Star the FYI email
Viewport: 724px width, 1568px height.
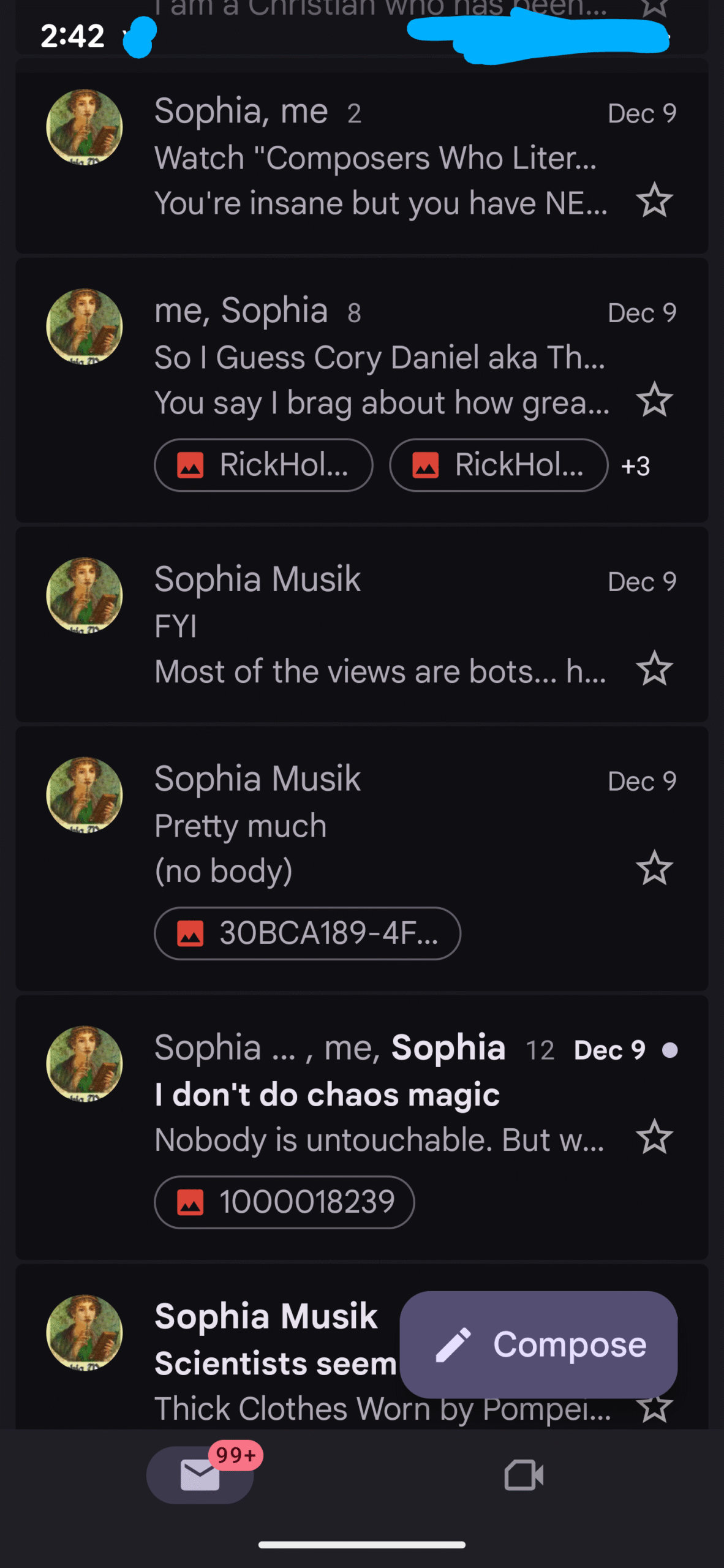(x=654, y=668)
